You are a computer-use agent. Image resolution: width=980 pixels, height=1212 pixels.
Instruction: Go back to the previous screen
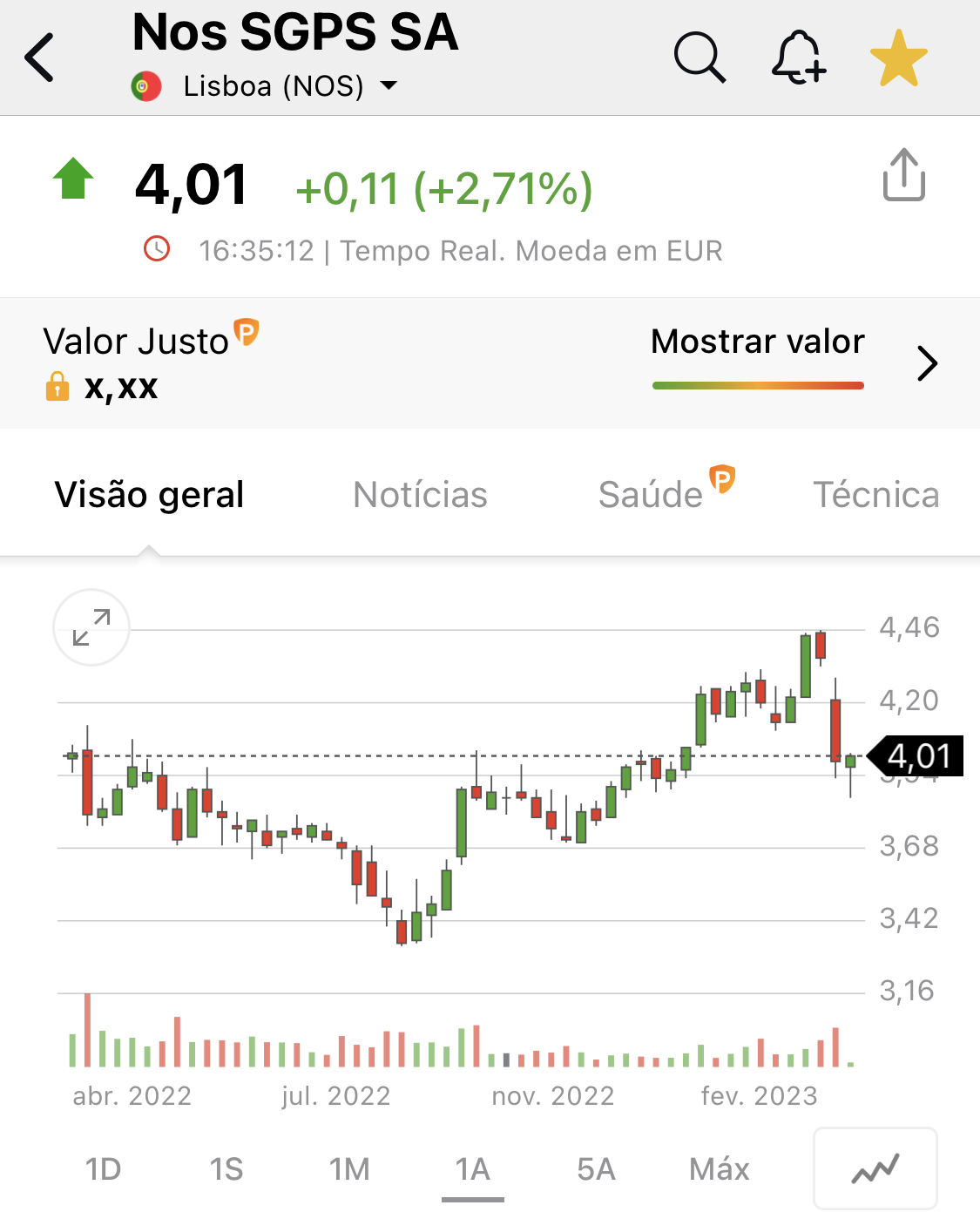click(40, 58)
